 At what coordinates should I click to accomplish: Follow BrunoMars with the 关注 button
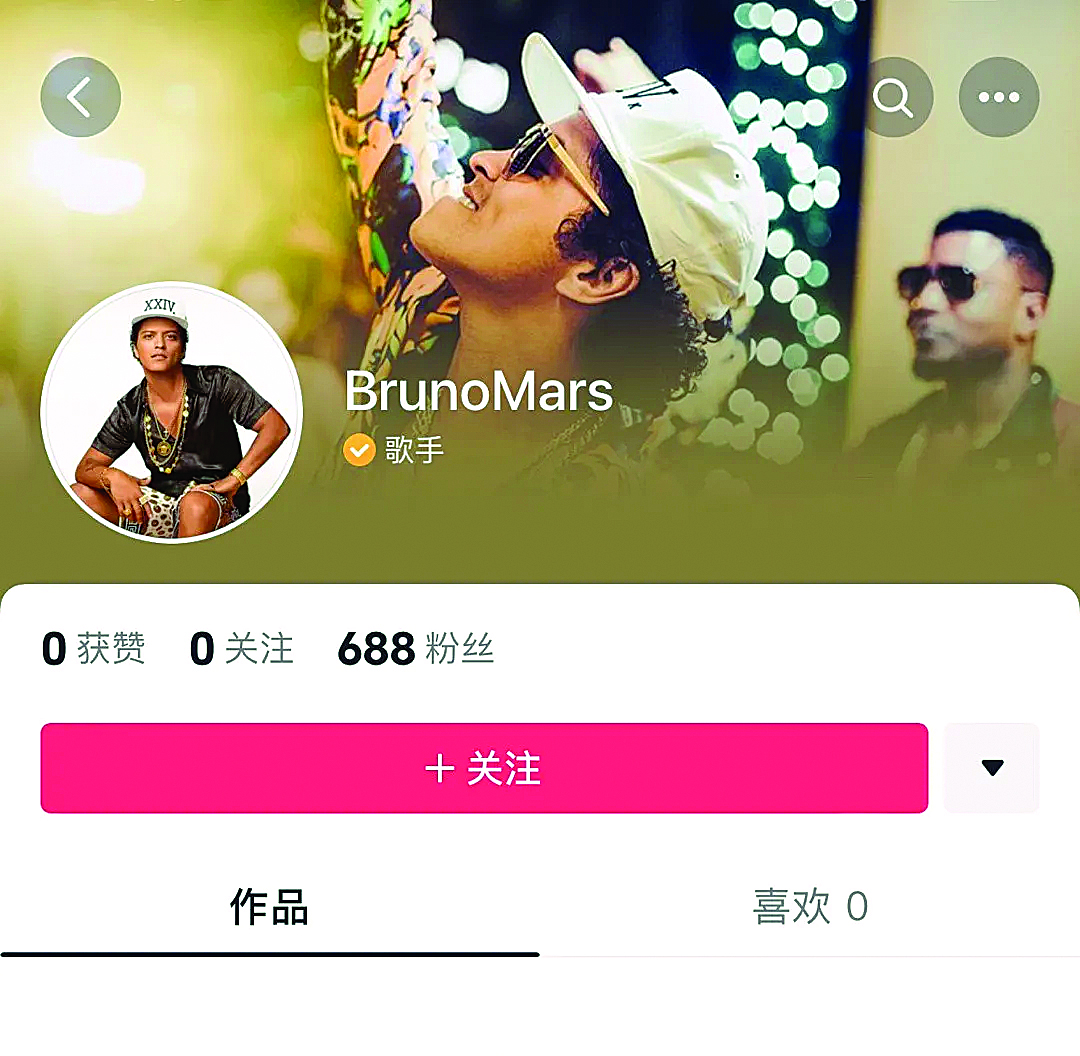pos(484,768)
